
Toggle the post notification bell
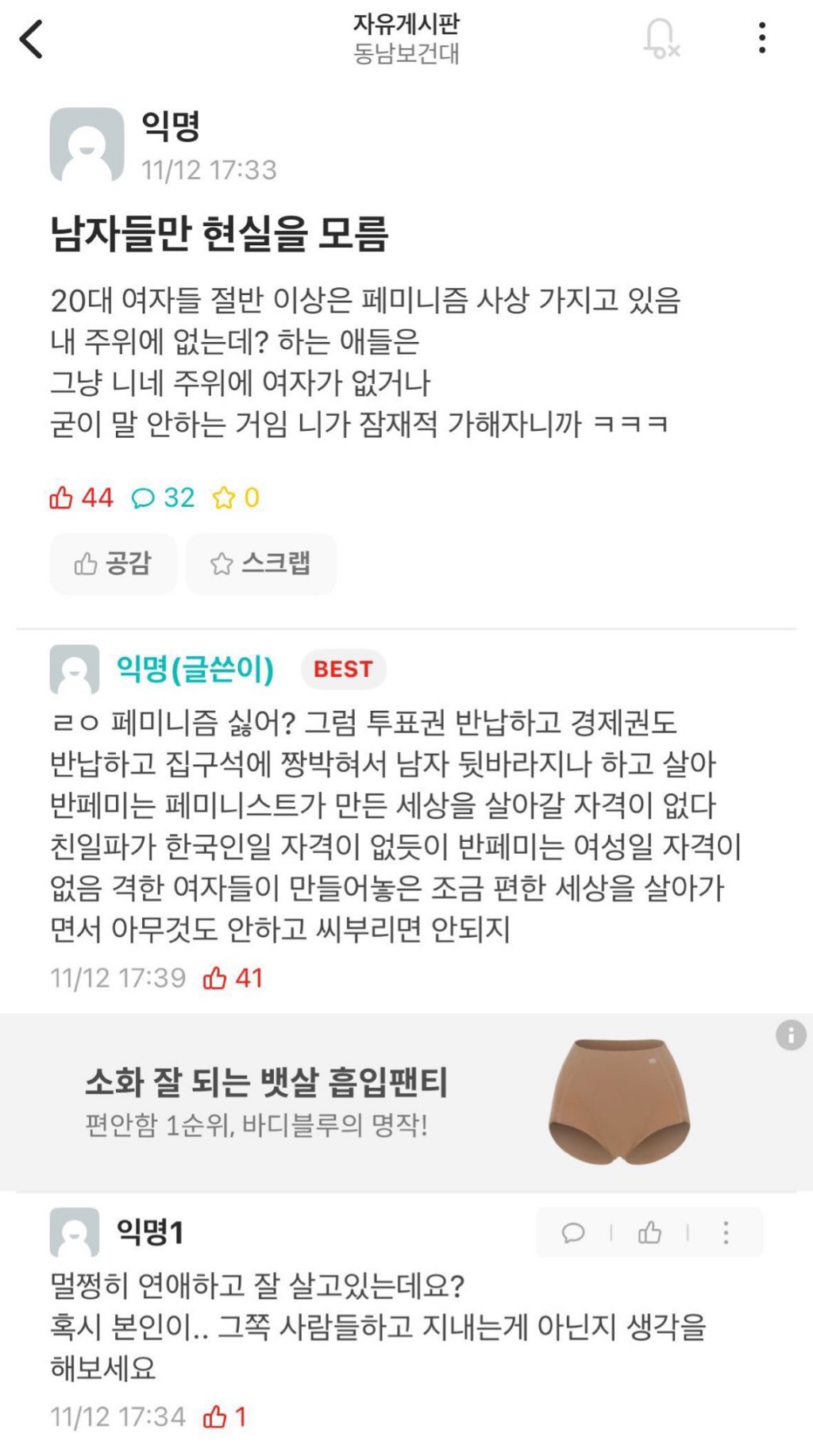point(661,38)
